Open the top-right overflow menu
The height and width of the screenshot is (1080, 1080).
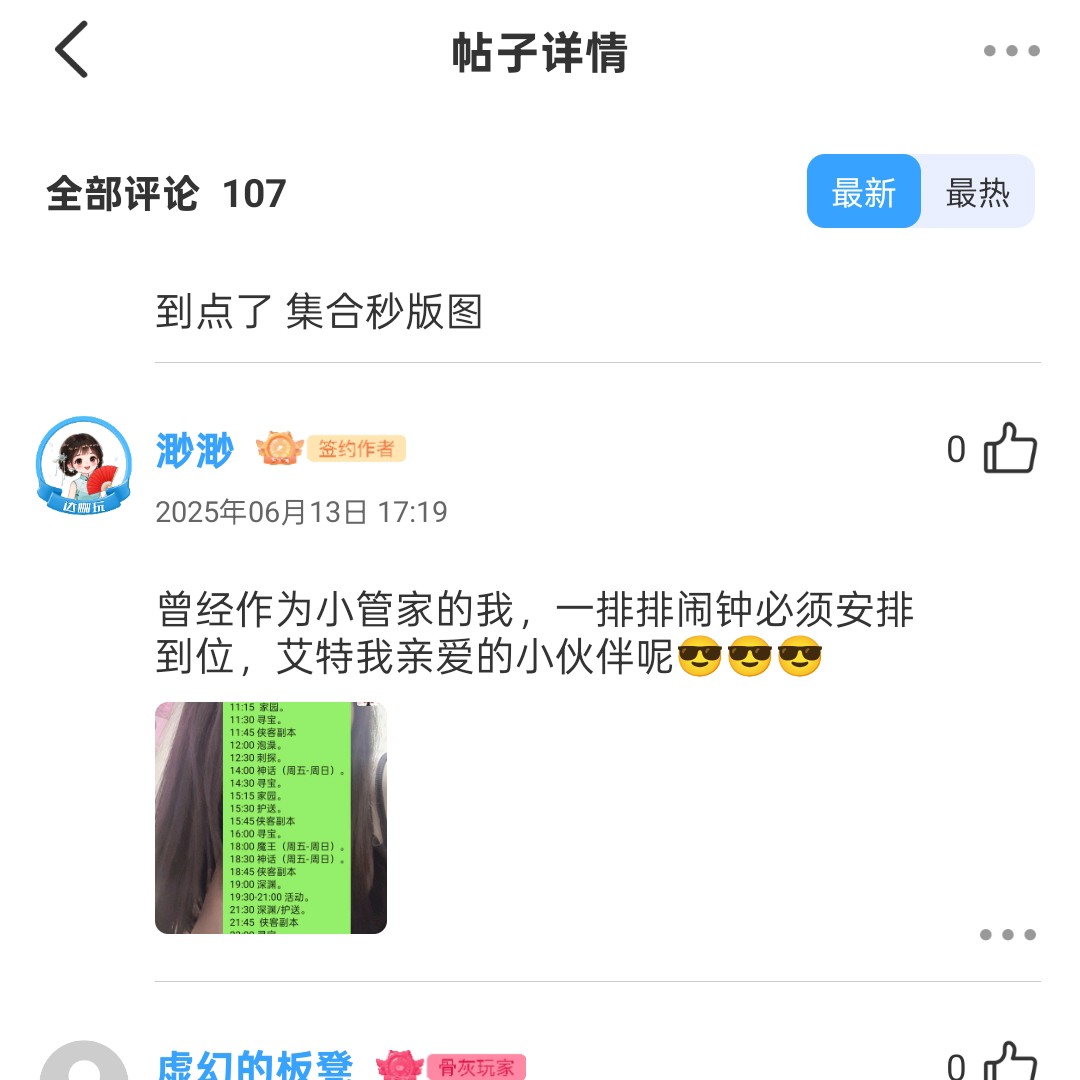point(1011,51)
